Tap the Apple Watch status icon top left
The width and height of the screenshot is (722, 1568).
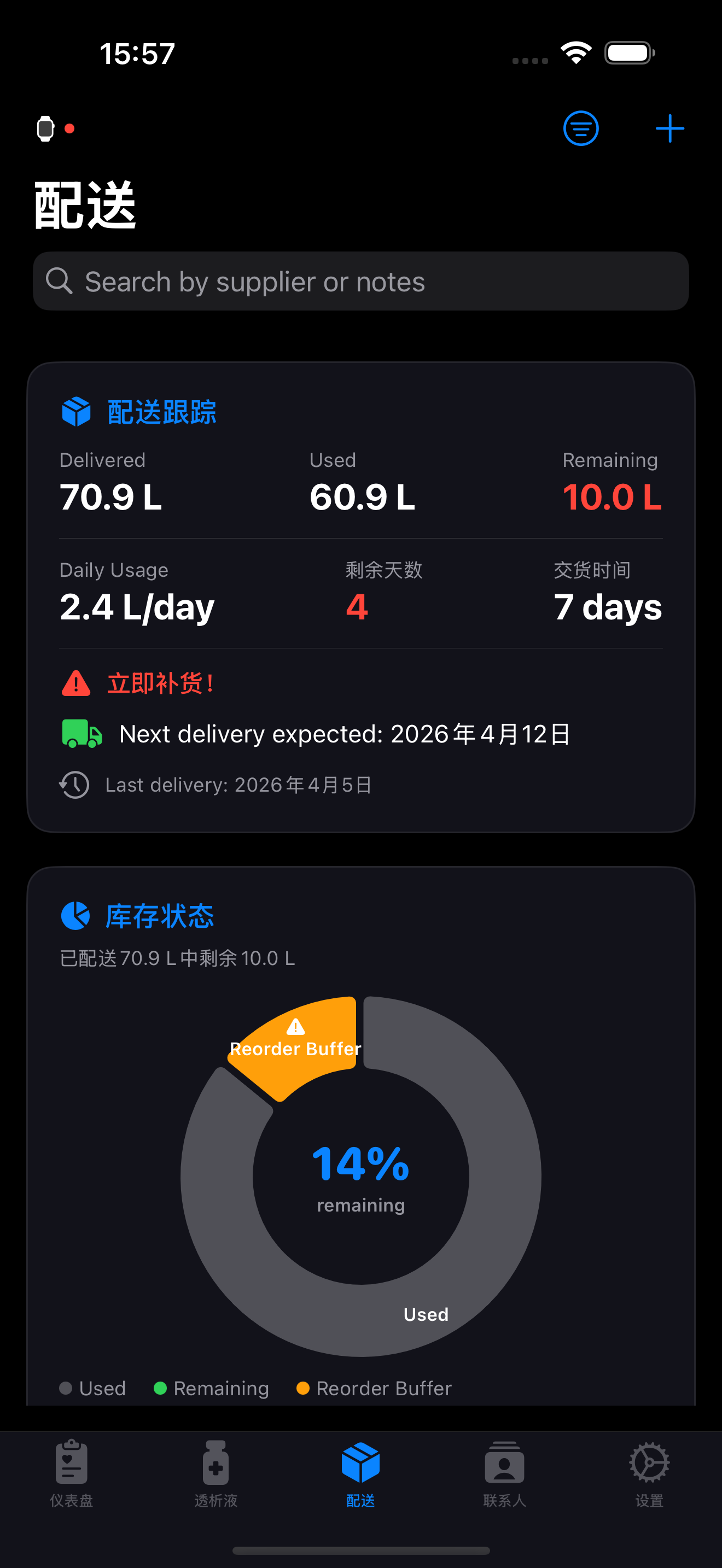tap(45, 128)
